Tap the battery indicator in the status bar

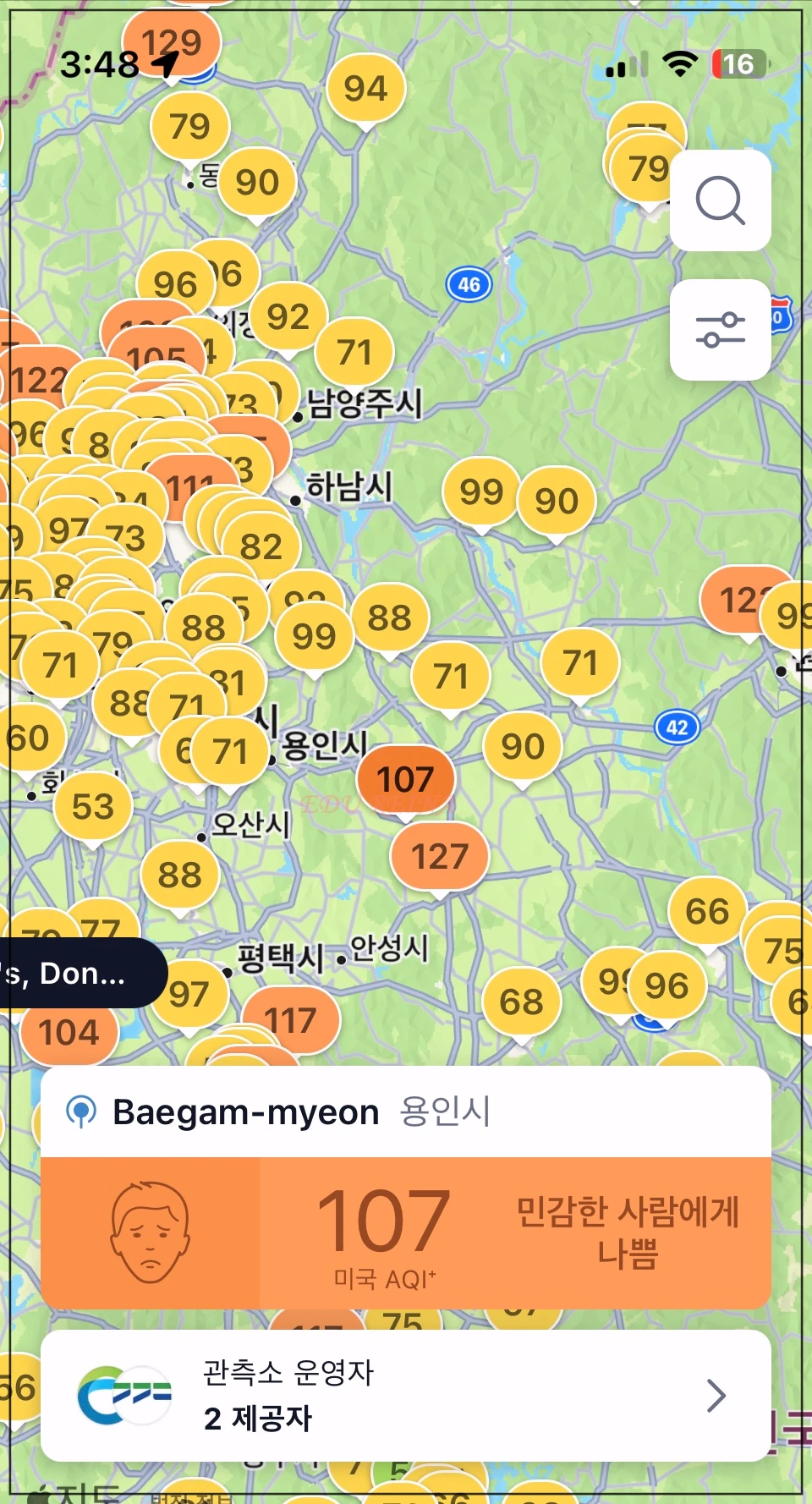coord(741,64)
